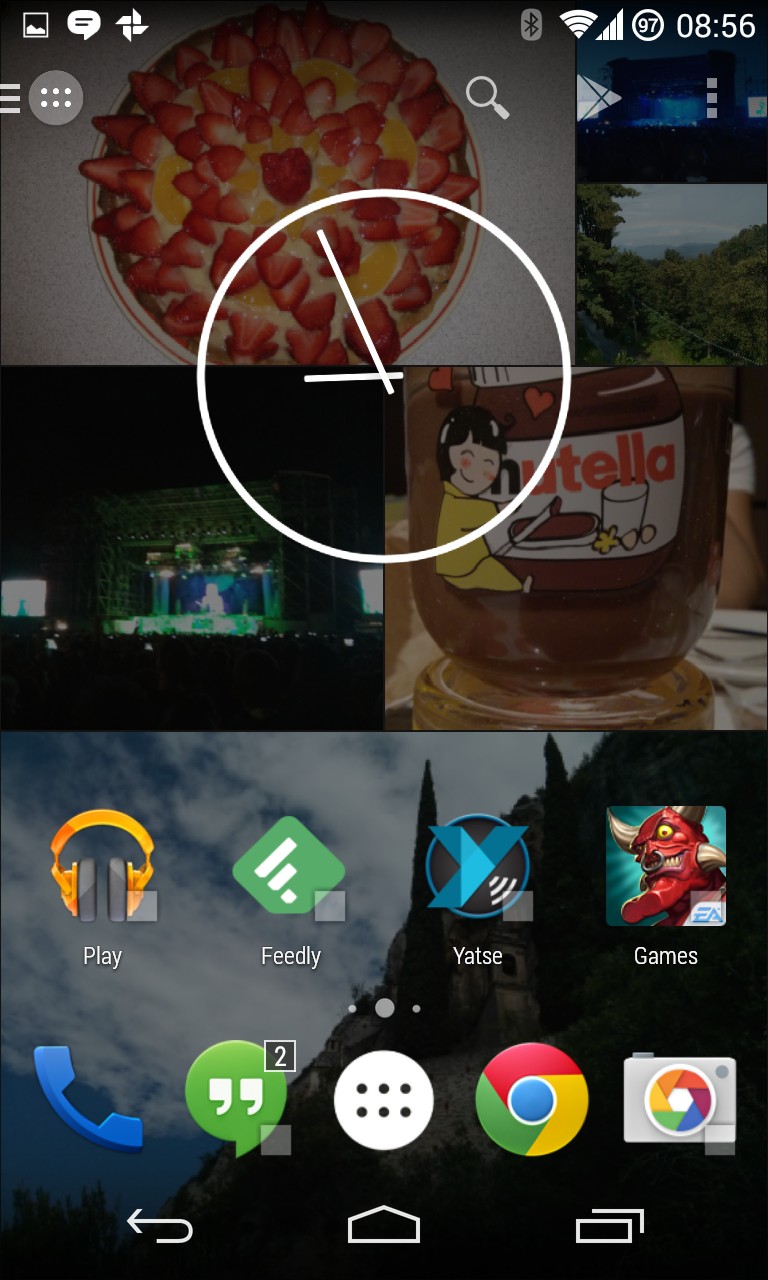Go back with the navigation bar
Viewport: 768px width, 1280px height.
[x=160, y=1225]
